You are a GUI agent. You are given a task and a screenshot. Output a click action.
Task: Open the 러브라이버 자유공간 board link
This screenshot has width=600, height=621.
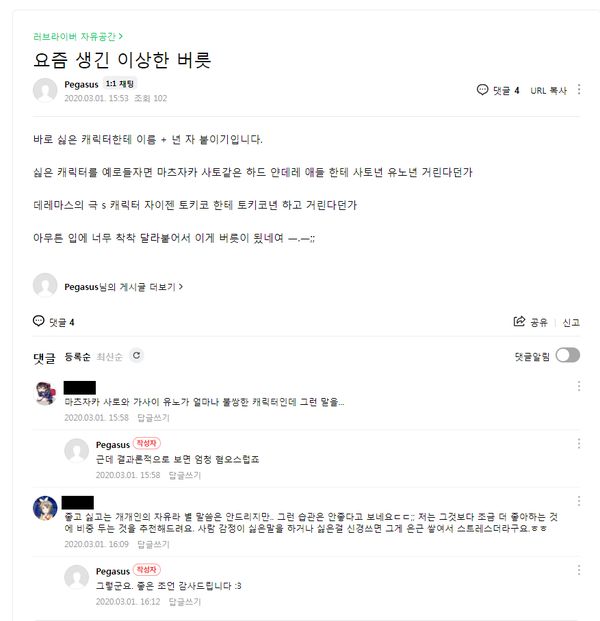[72, 34]
